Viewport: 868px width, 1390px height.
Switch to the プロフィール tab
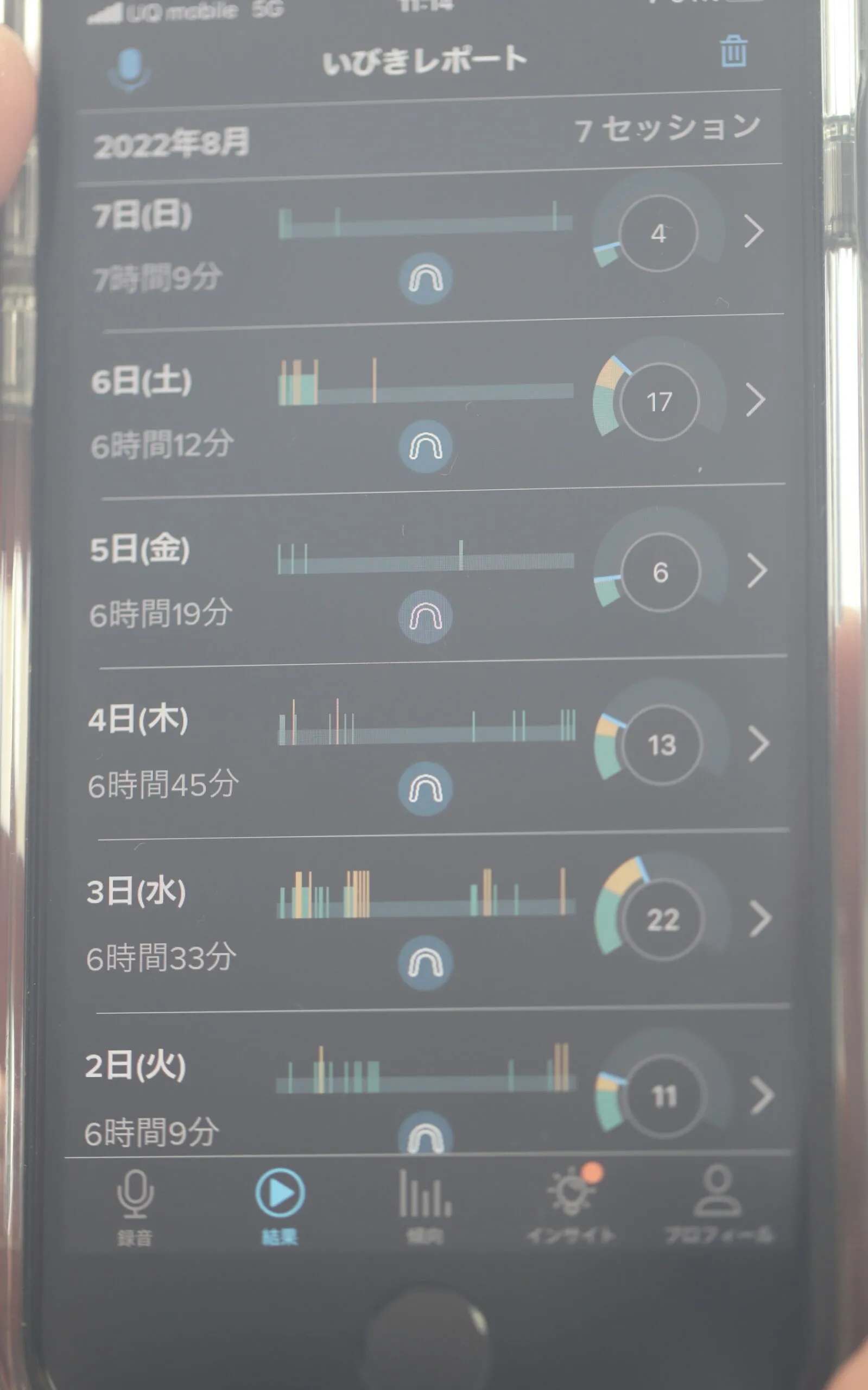coord(718,1204)
